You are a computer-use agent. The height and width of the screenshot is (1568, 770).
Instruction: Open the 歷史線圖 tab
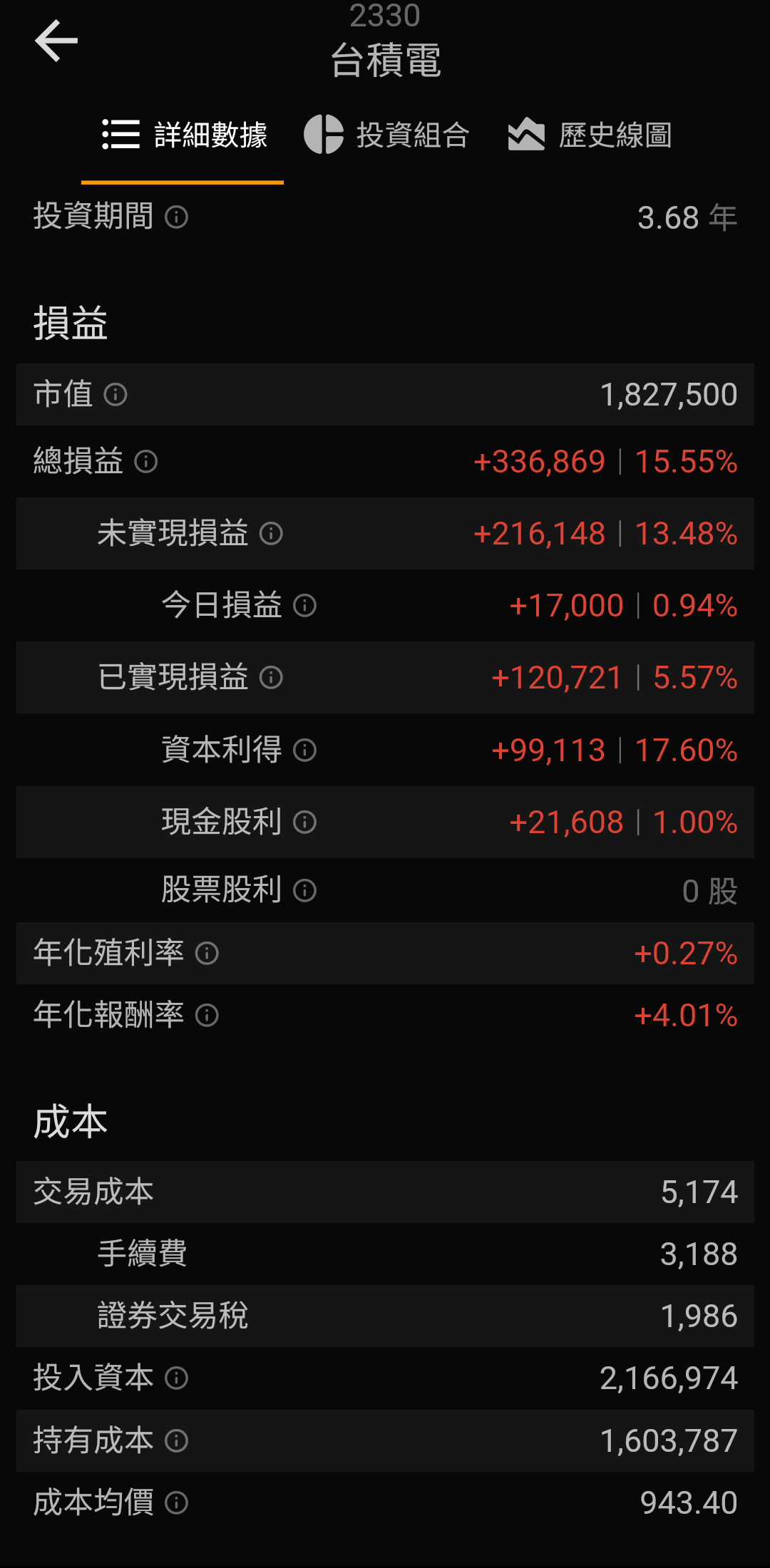[590, 135]
